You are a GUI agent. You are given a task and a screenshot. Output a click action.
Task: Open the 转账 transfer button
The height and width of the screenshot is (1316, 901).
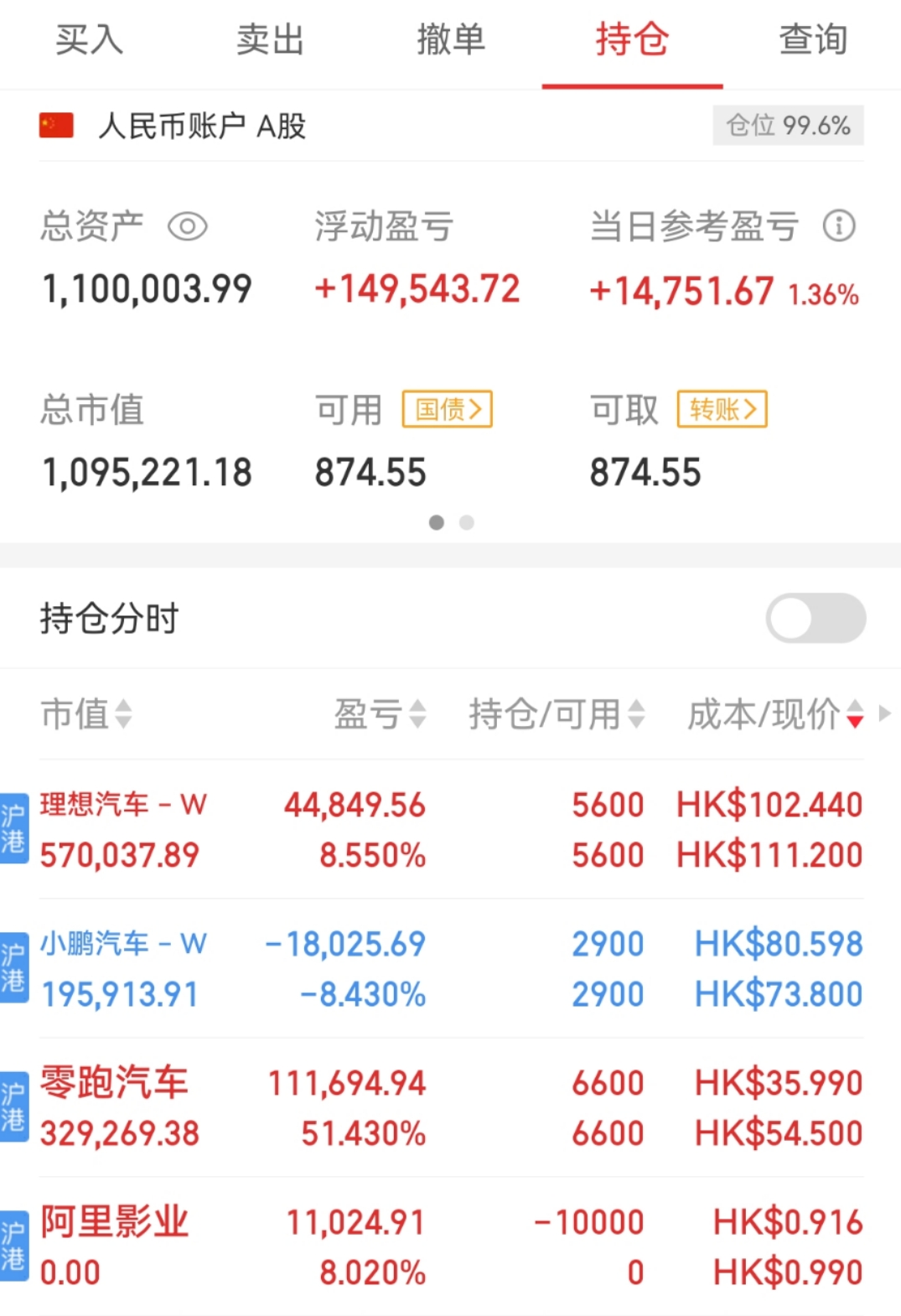coord(722,409)
